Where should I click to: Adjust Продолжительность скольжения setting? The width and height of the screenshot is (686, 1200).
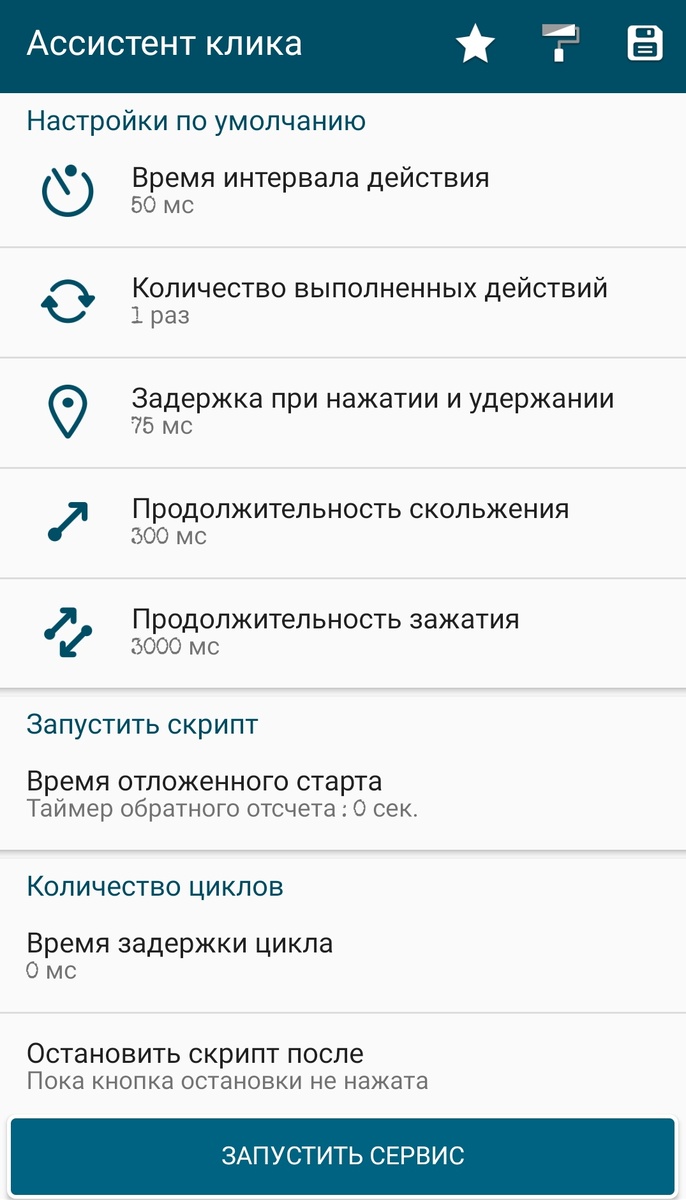343,522
